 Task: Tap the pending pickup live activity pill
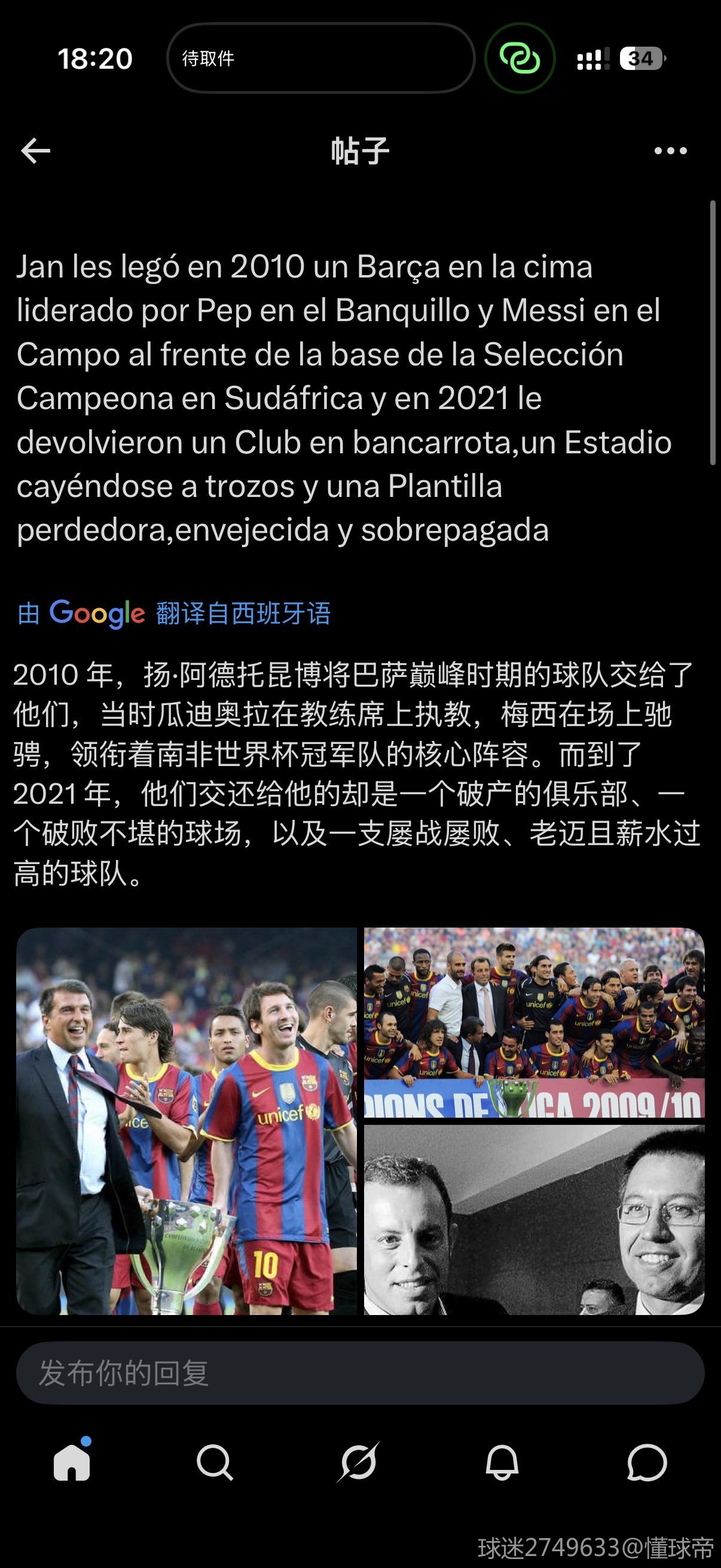coord(320,59)
